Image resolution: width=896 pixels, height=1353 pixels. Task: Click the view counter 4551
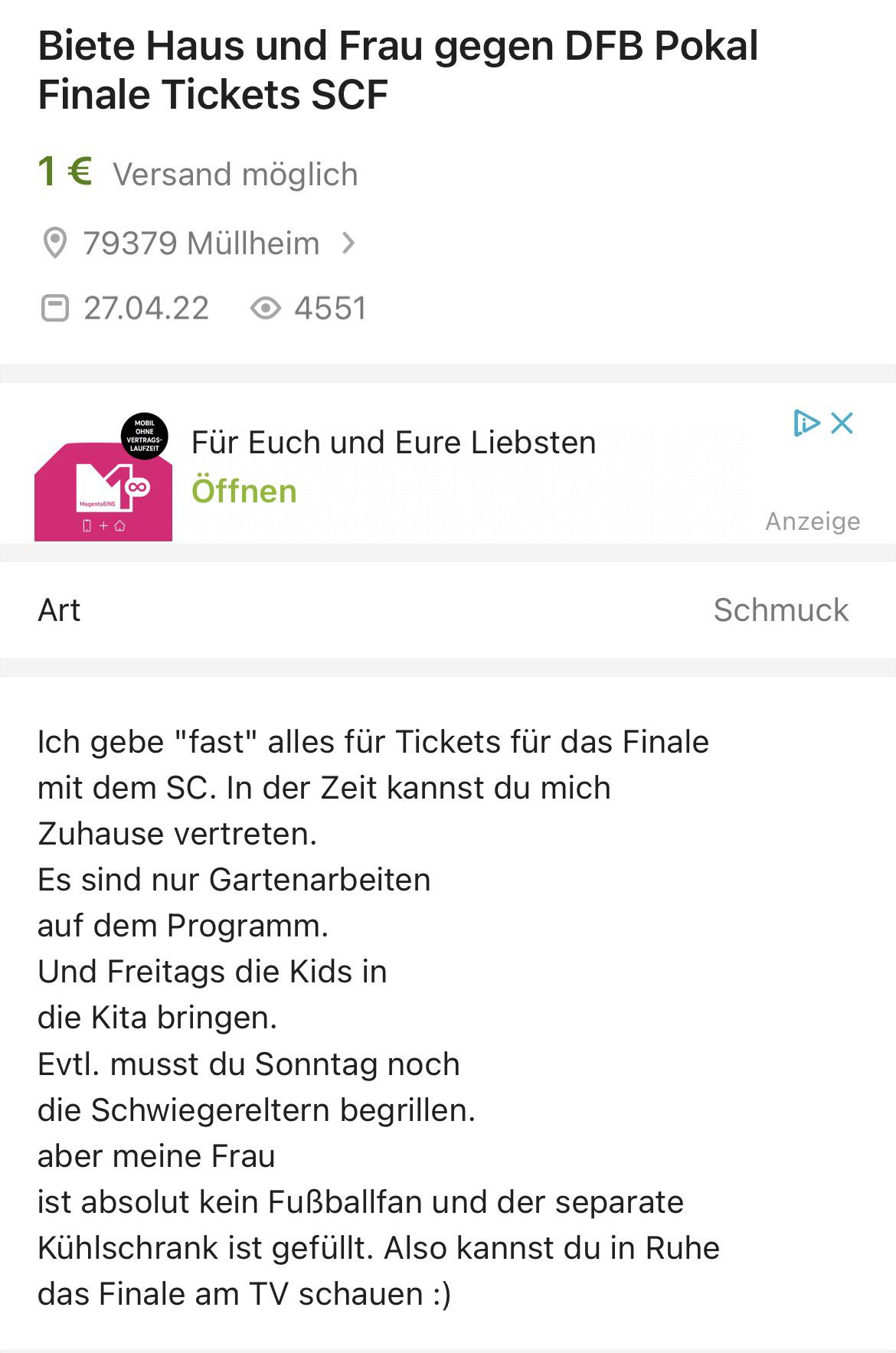(330, 308)
